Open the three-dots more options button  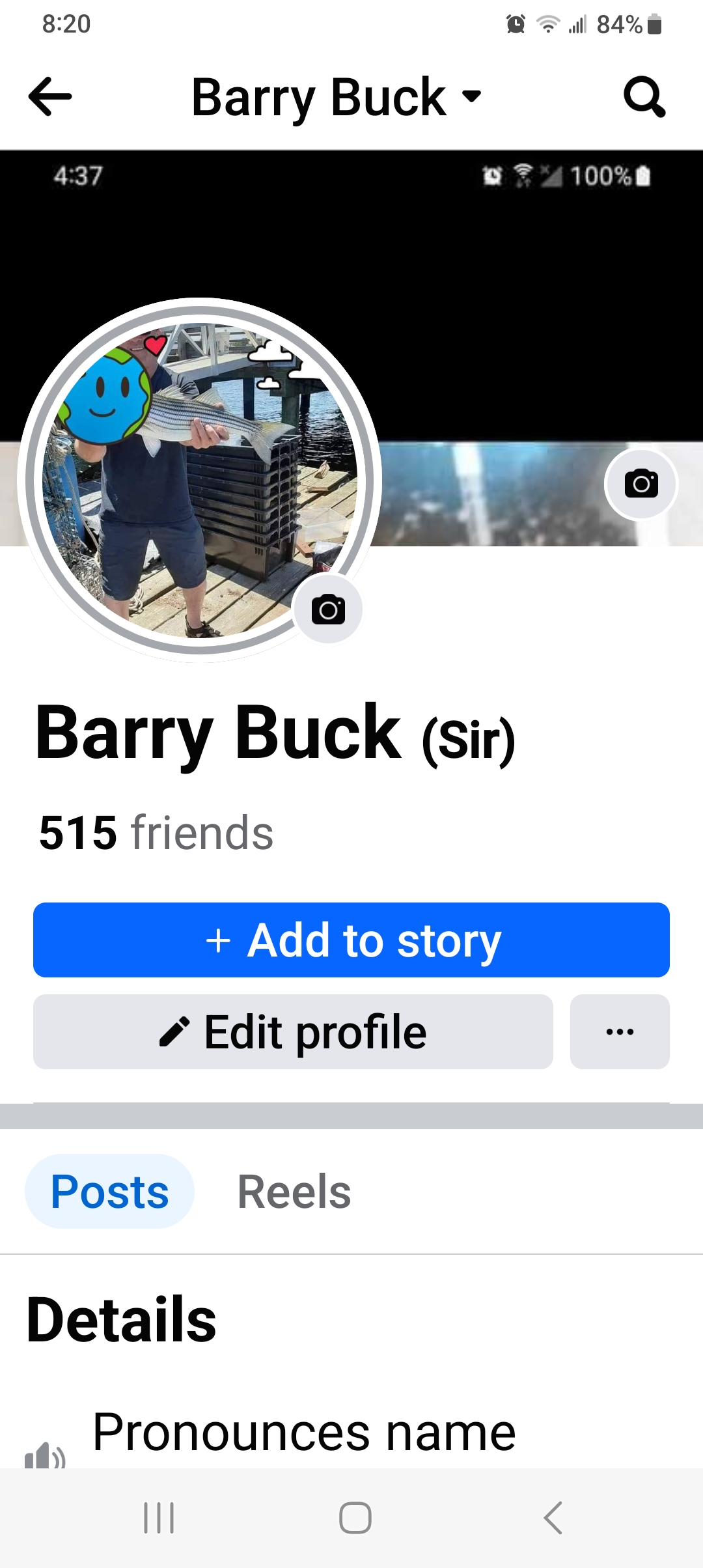click(x=620, y=1031)
